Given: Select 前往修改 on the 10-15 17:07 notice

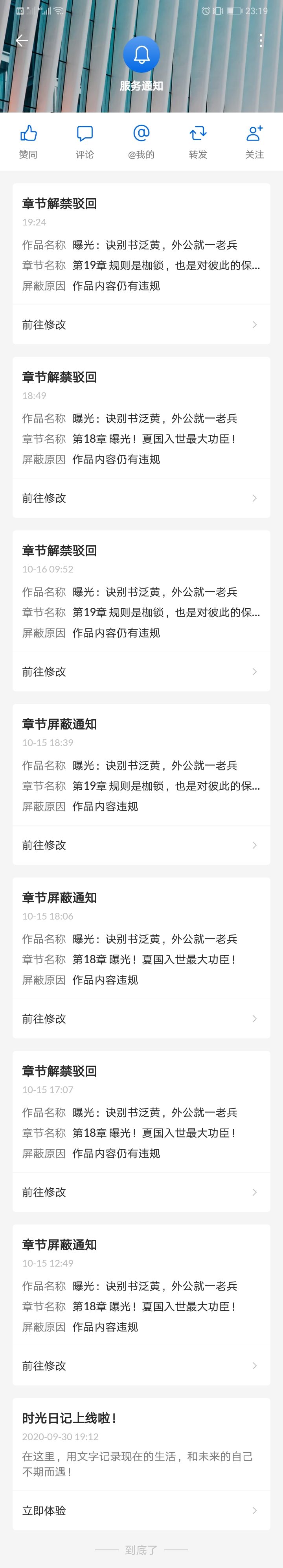Looking at the screenshot, I should tap(141, 1192).
